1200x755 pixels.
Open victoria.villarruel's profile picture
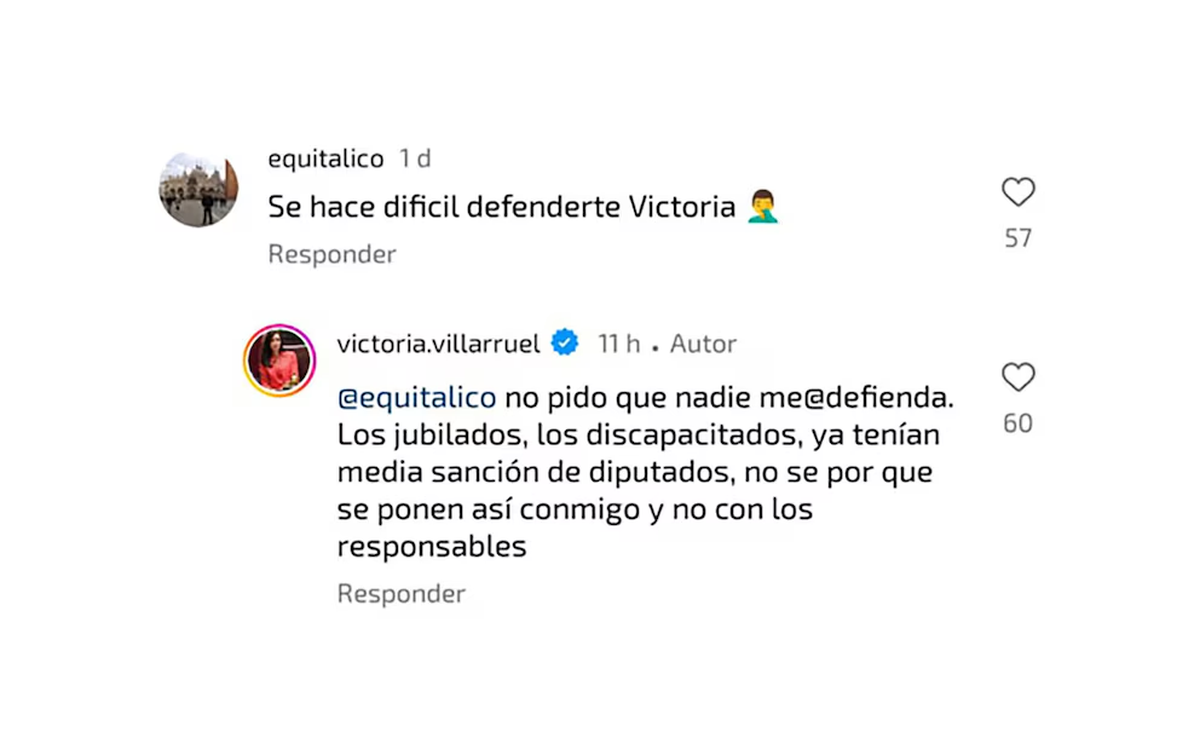pos(280,360)
